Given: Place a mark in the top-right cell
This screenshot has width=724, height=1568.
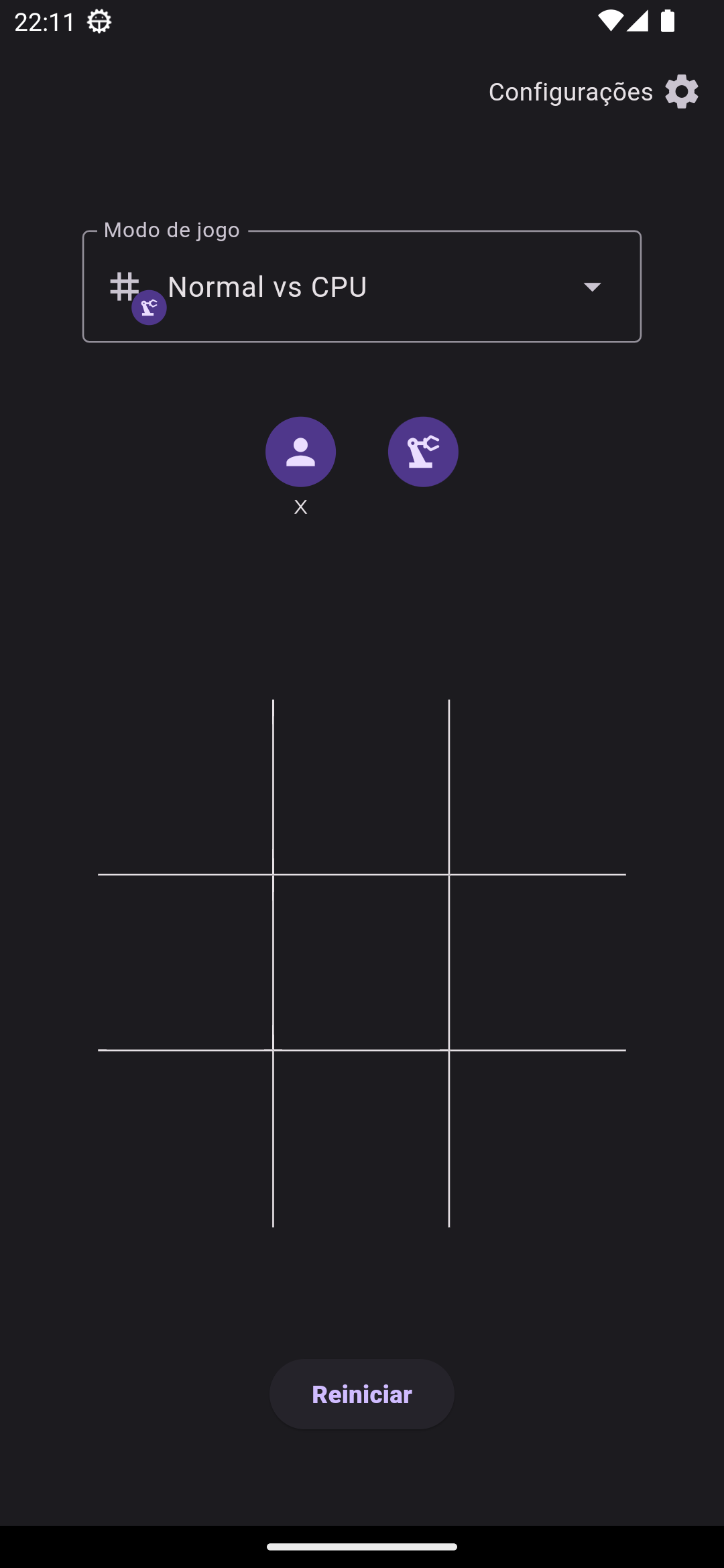Looking at the screenshot, I should pyautogui.click(x=538, y=787).
